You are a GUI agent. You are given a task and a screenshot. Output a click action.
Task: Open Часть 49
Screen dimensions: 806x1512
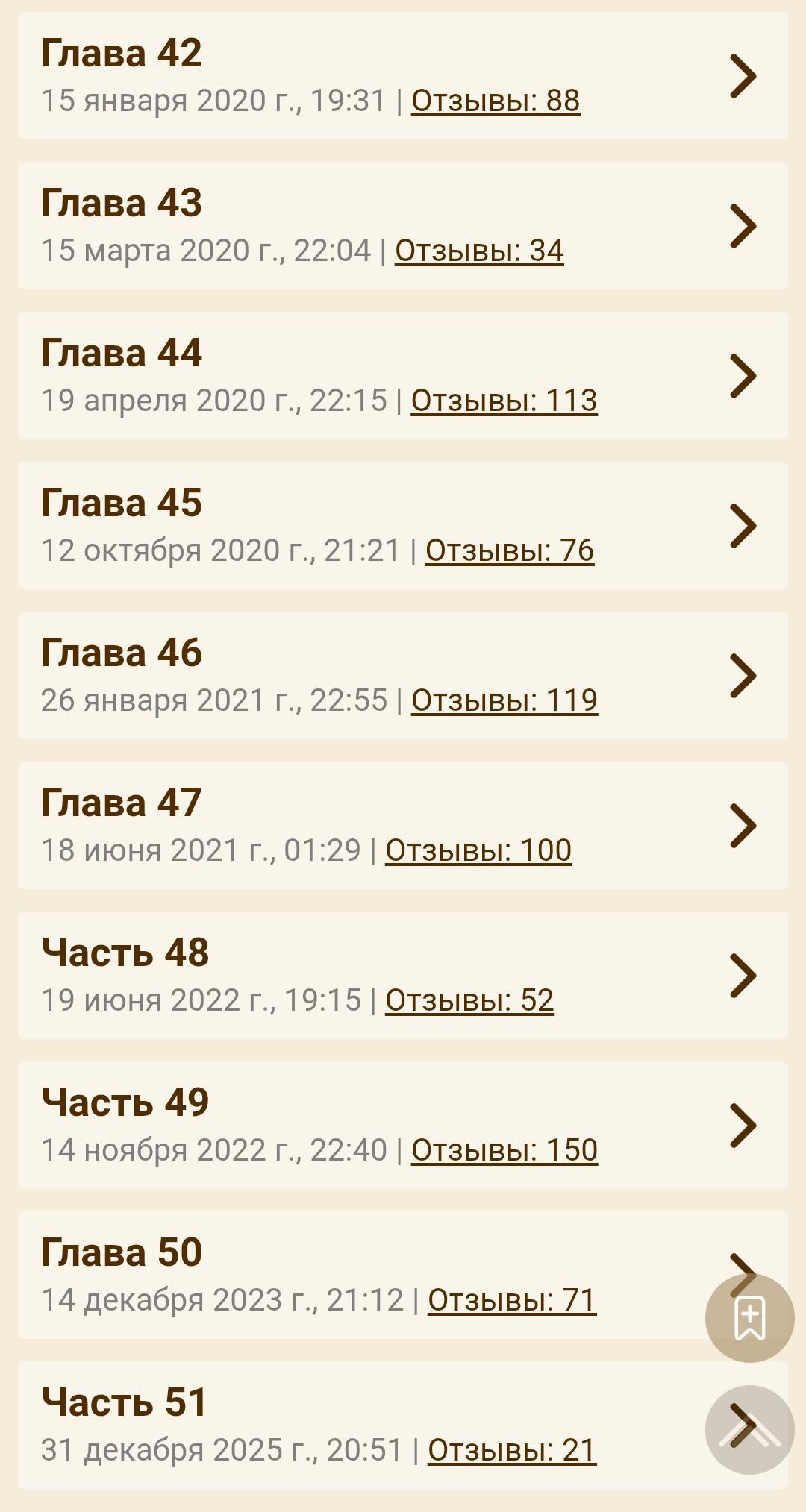click(125, 1103)
